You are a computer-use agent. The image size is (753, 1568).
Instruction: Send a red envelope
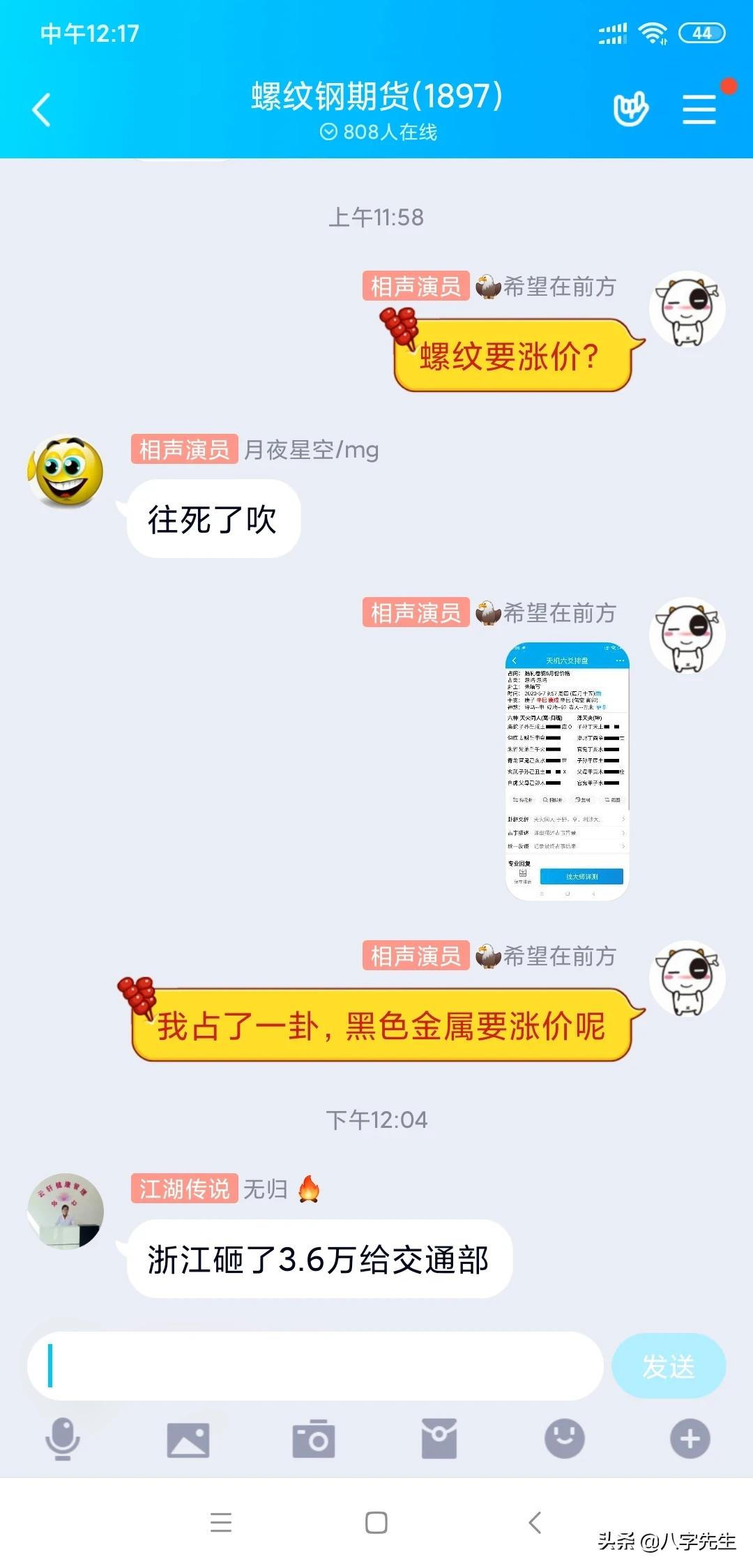(439, 1438)
